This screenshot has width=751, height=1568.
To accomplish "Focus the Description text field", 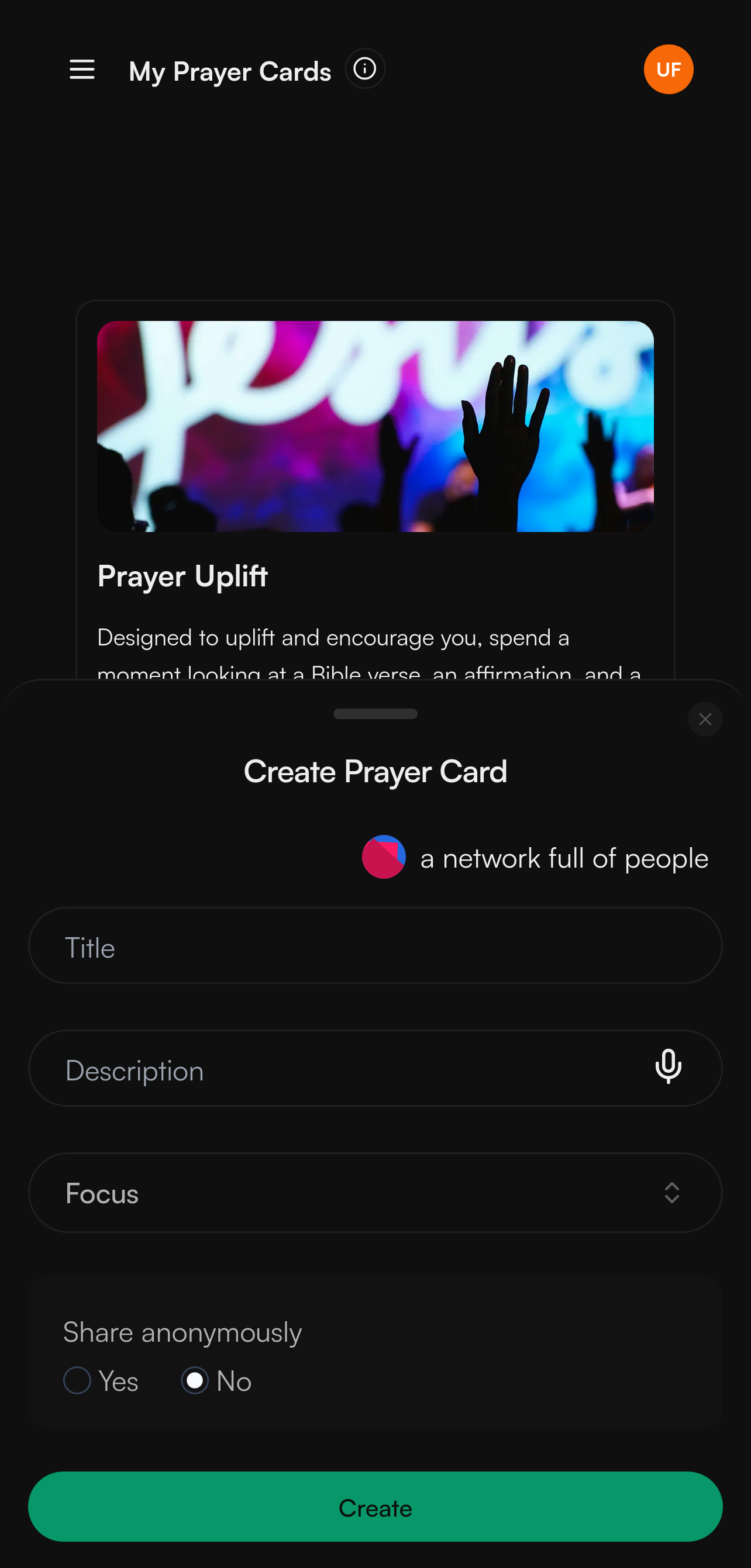I will click(341, 1069).
